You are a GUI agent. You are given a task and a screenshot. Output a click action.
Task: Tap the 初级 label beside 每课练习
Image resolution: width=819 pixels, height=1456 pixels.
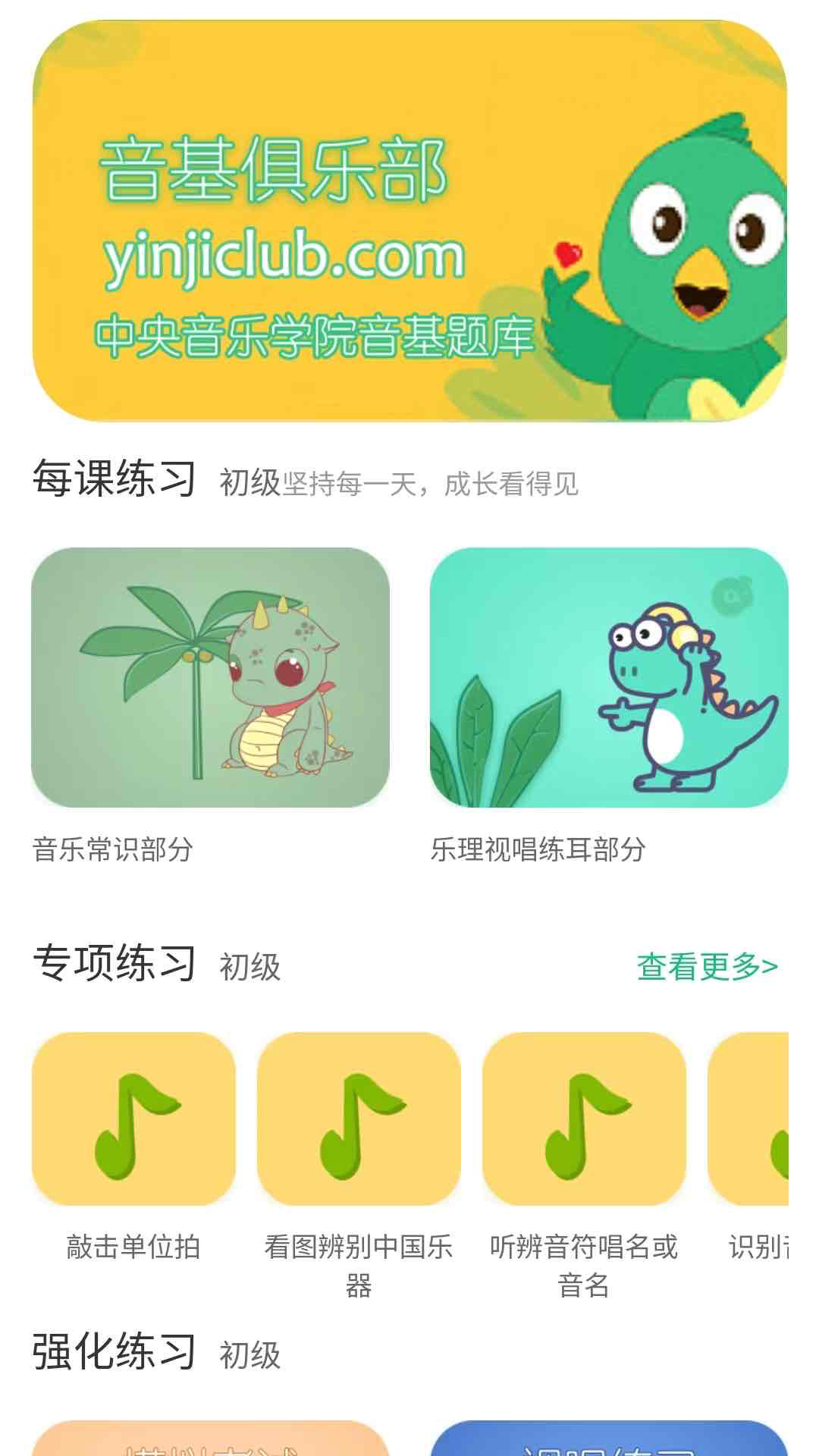[250, 482]
